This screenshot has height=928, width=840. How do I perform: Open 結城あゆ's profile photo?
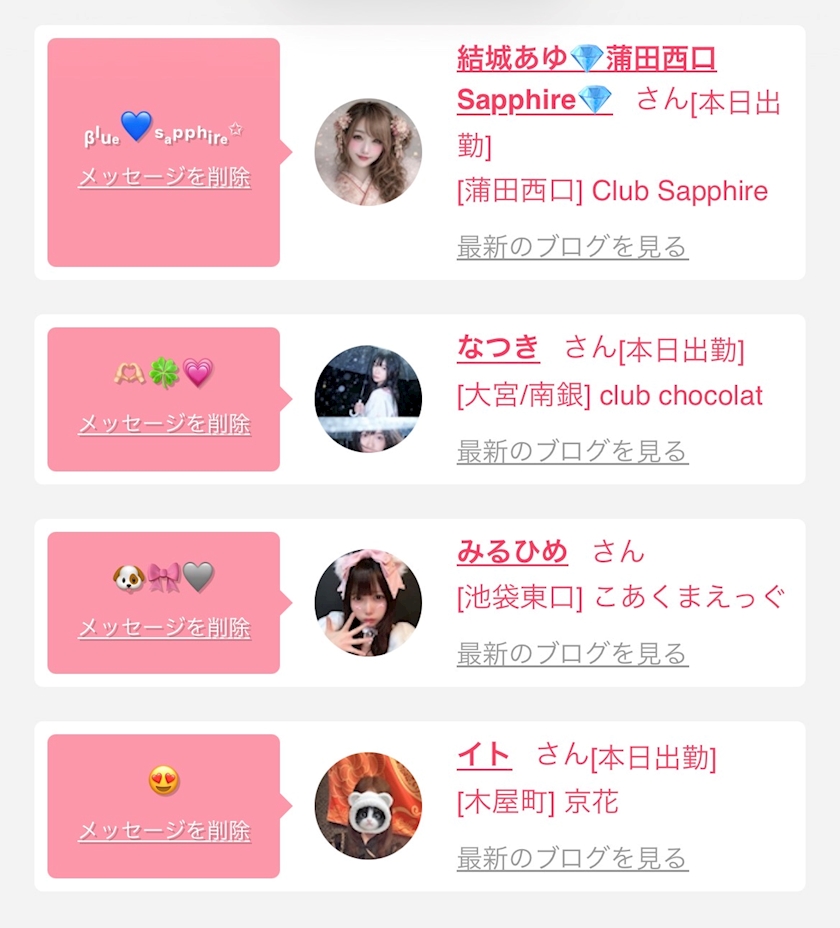[368, 152]
